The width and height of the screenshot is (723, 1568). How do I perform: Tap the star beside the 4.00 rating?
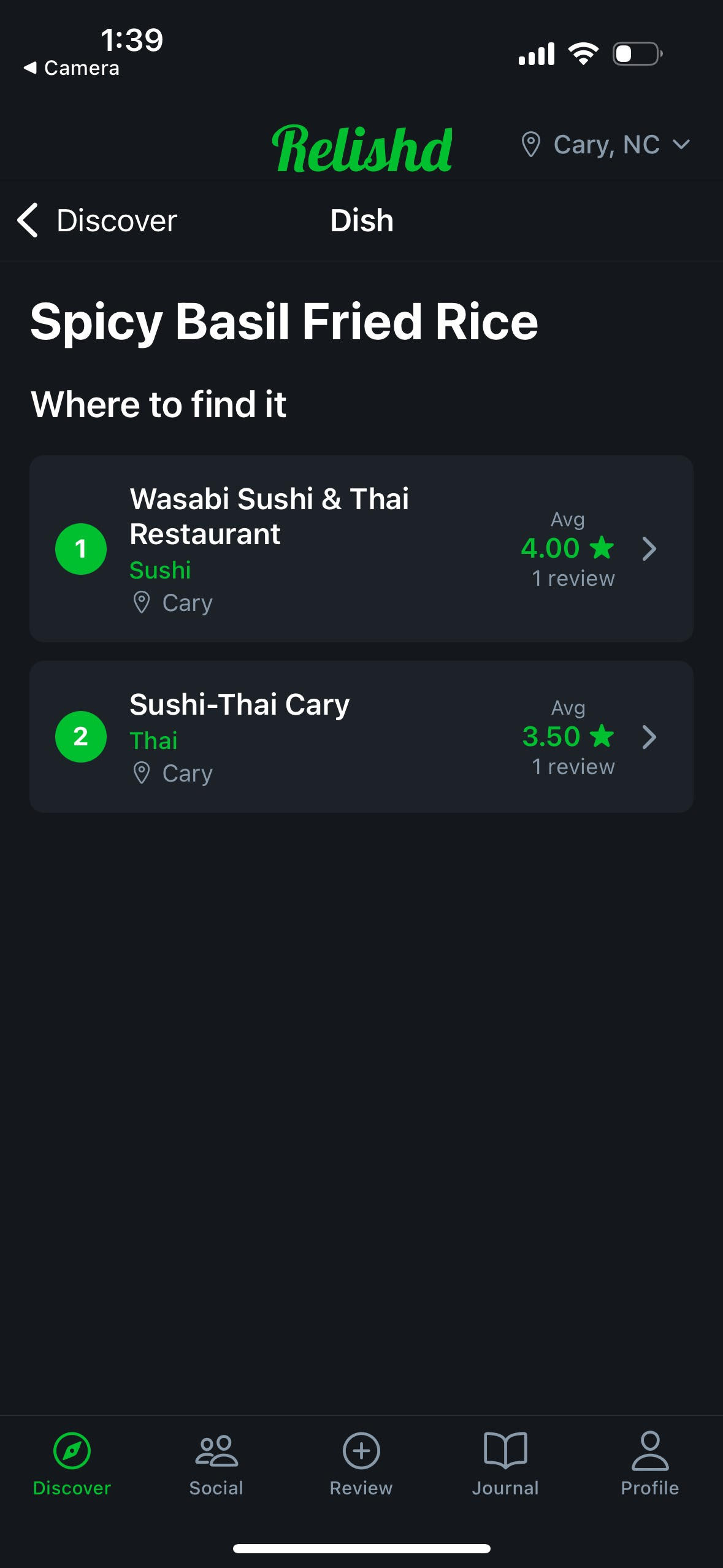[602, 548]
